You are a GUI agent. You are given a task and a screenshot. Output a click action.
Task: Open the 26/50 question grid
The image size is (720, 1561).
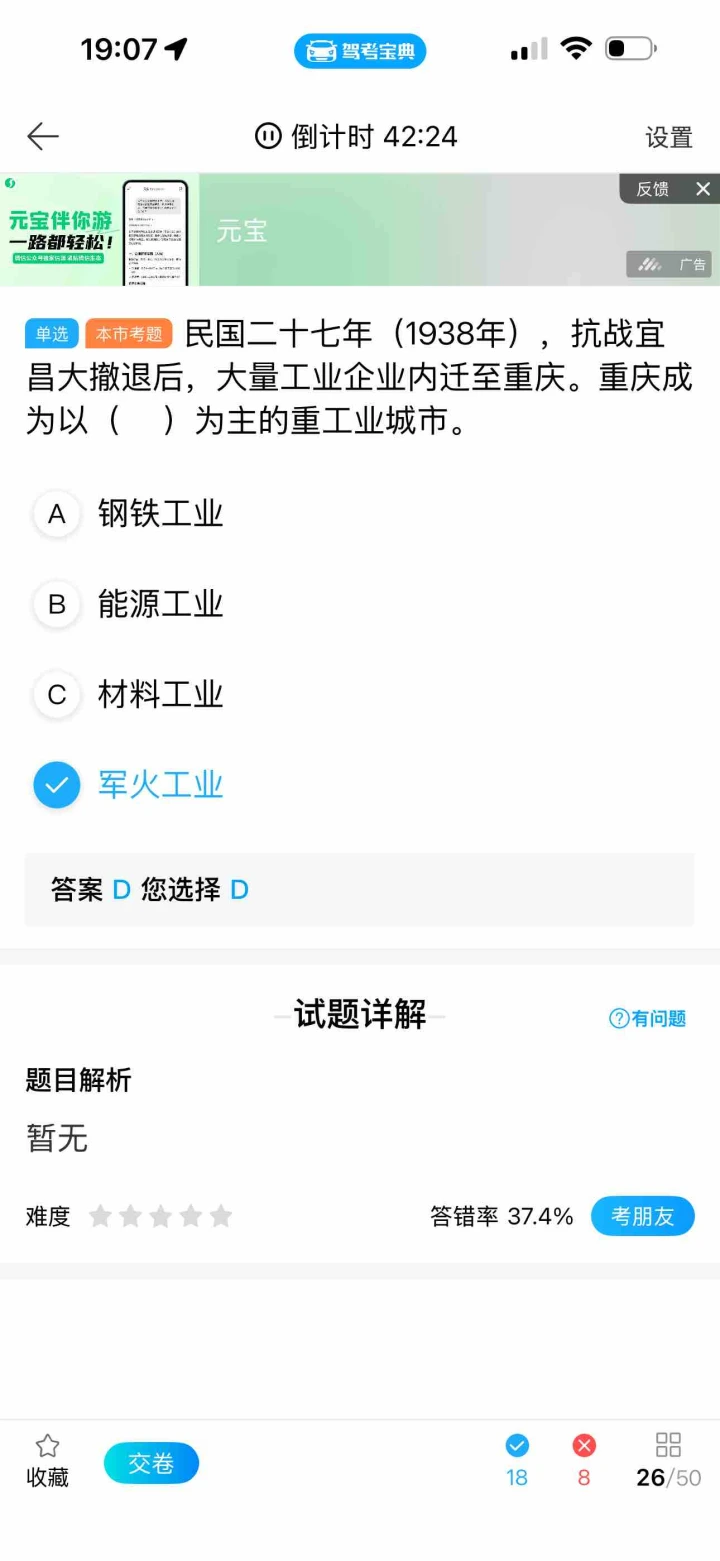(x=668, y=1461)
